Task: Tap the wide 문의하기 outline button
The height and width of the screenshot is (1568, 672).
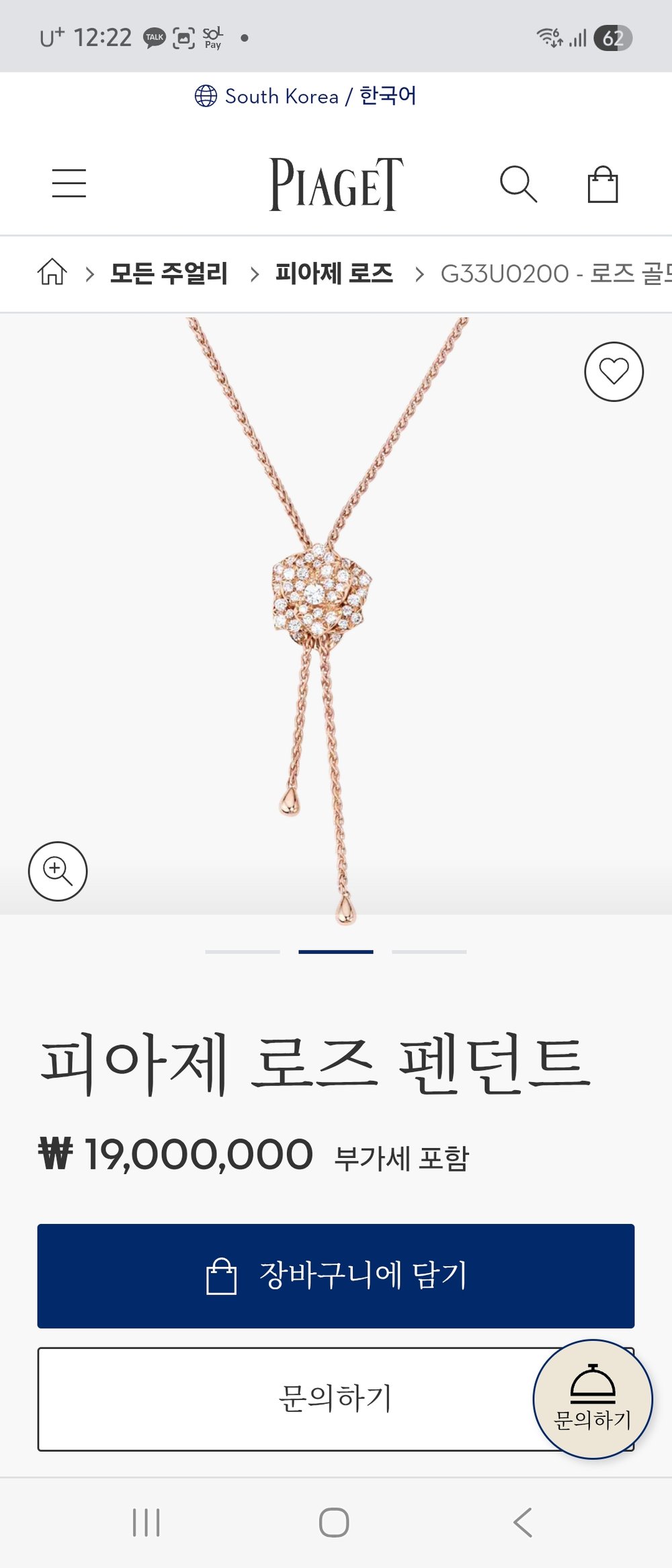Action: pos(282,1399)
